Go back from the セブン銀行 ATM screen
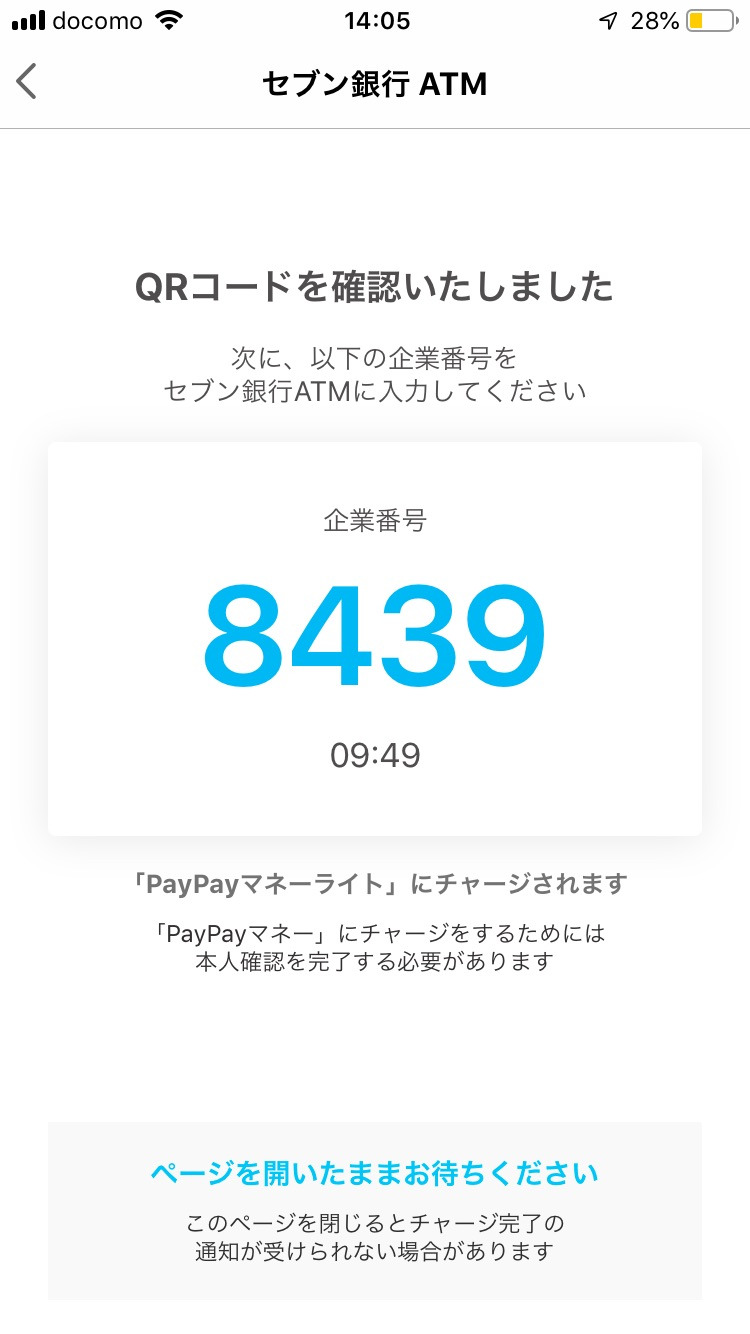 (x=27, y=82)
